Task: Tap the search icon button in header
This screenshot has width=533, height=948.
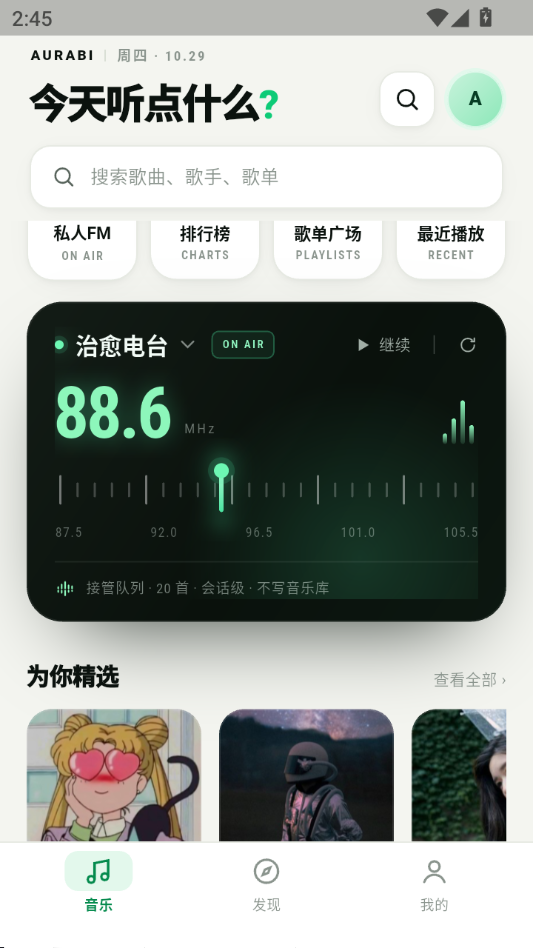Action: pyautogui.click(x=407, y=99)
